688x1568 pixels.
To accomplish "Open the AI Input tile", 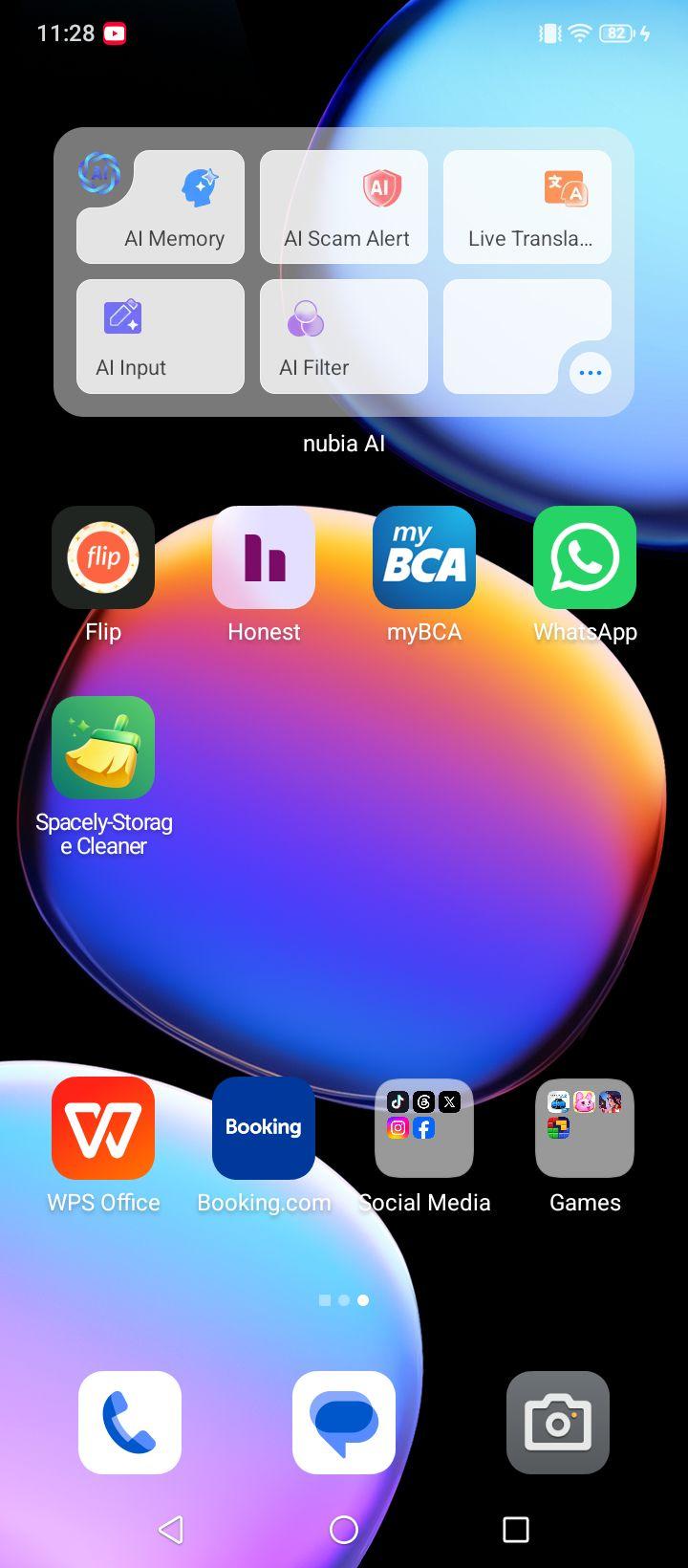I will pyautogui.click(x=161, y=337).
